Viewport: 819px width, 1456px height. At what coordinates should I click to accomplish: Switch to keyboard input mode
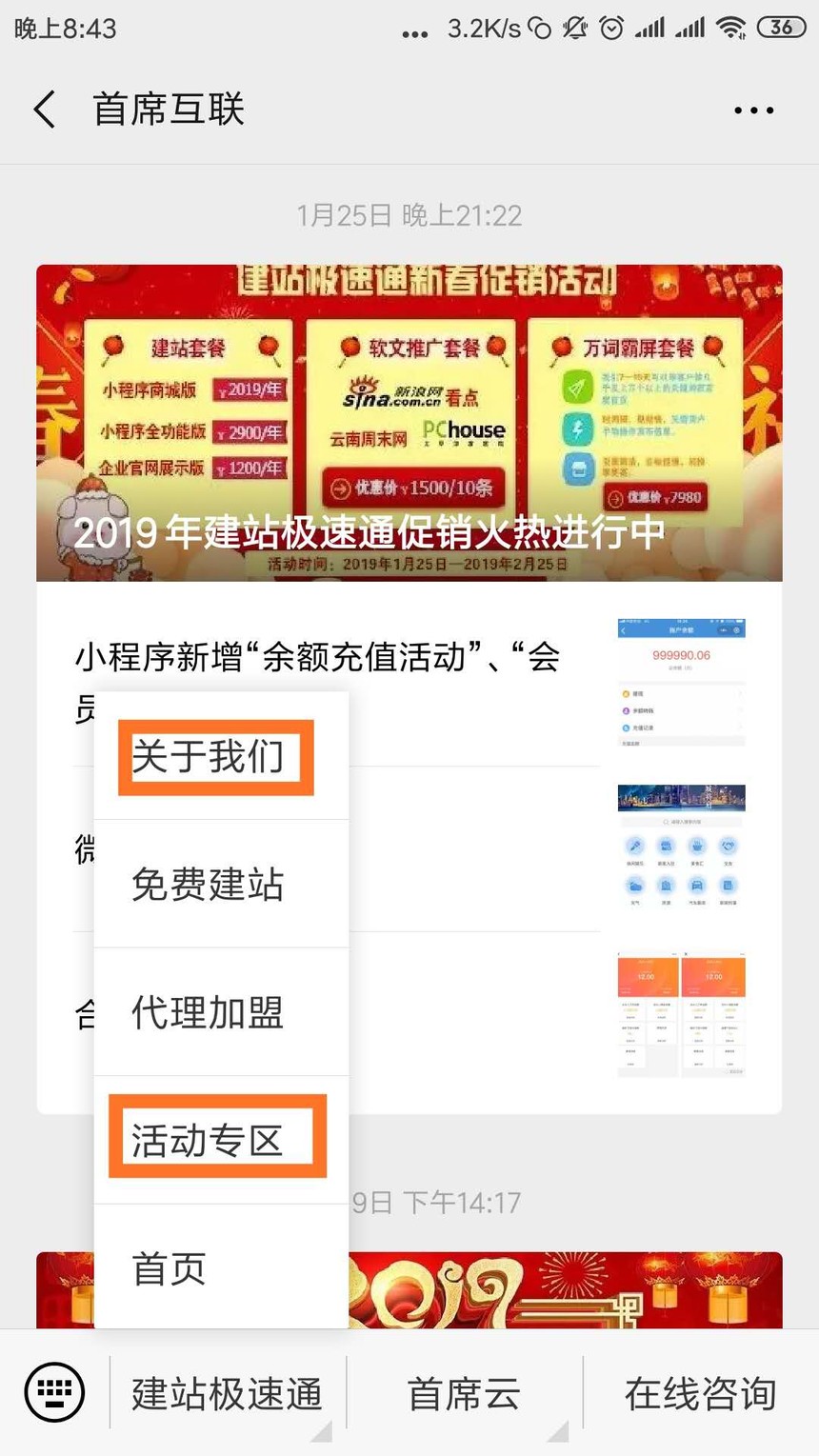pos(54,1393)
